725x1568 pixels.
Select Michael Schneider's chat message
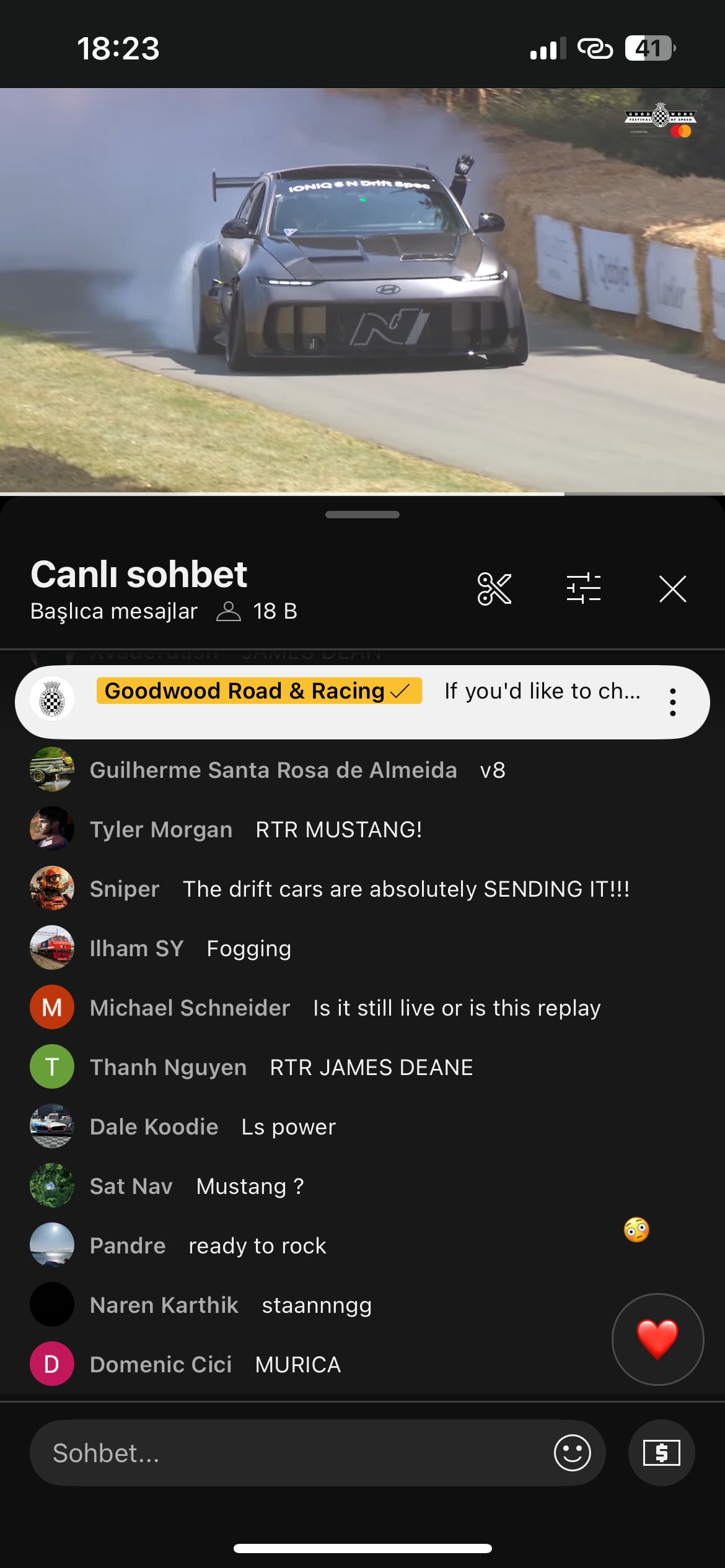tap(456, 1008)
